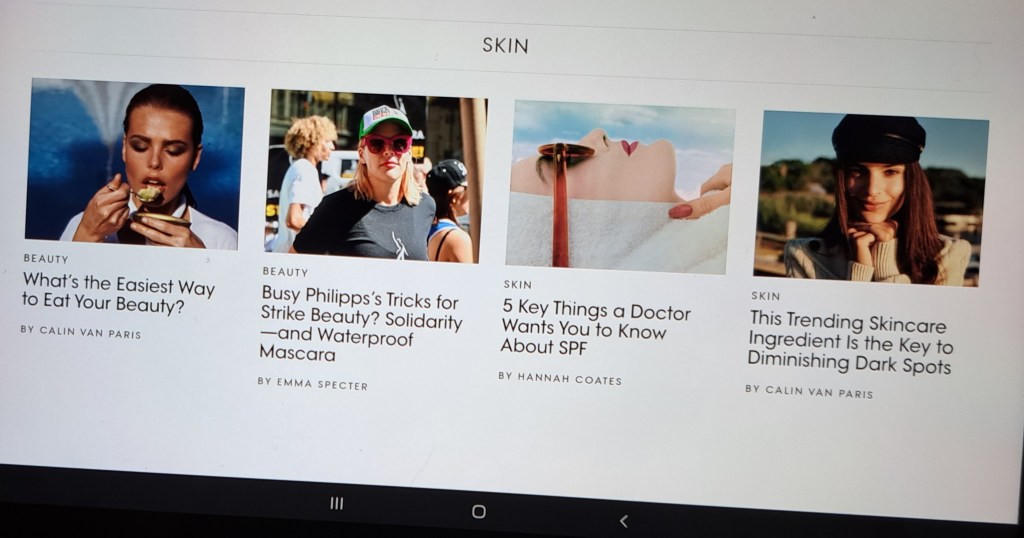Open the woman in black cap photo
1024x538 pixels.
point(869,198)
